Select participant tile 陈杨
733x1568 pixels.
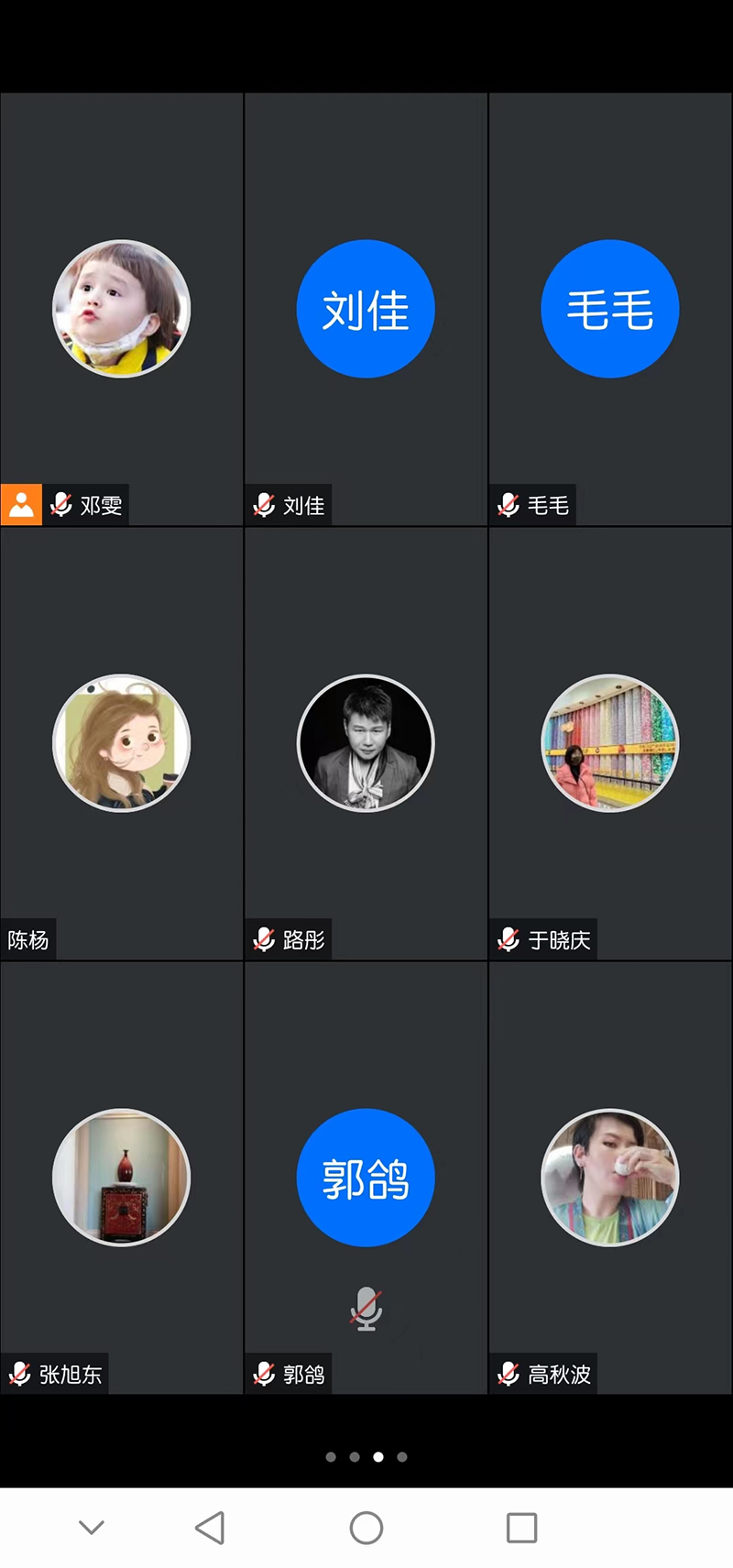pyautogui.click(x=122, y=743)
